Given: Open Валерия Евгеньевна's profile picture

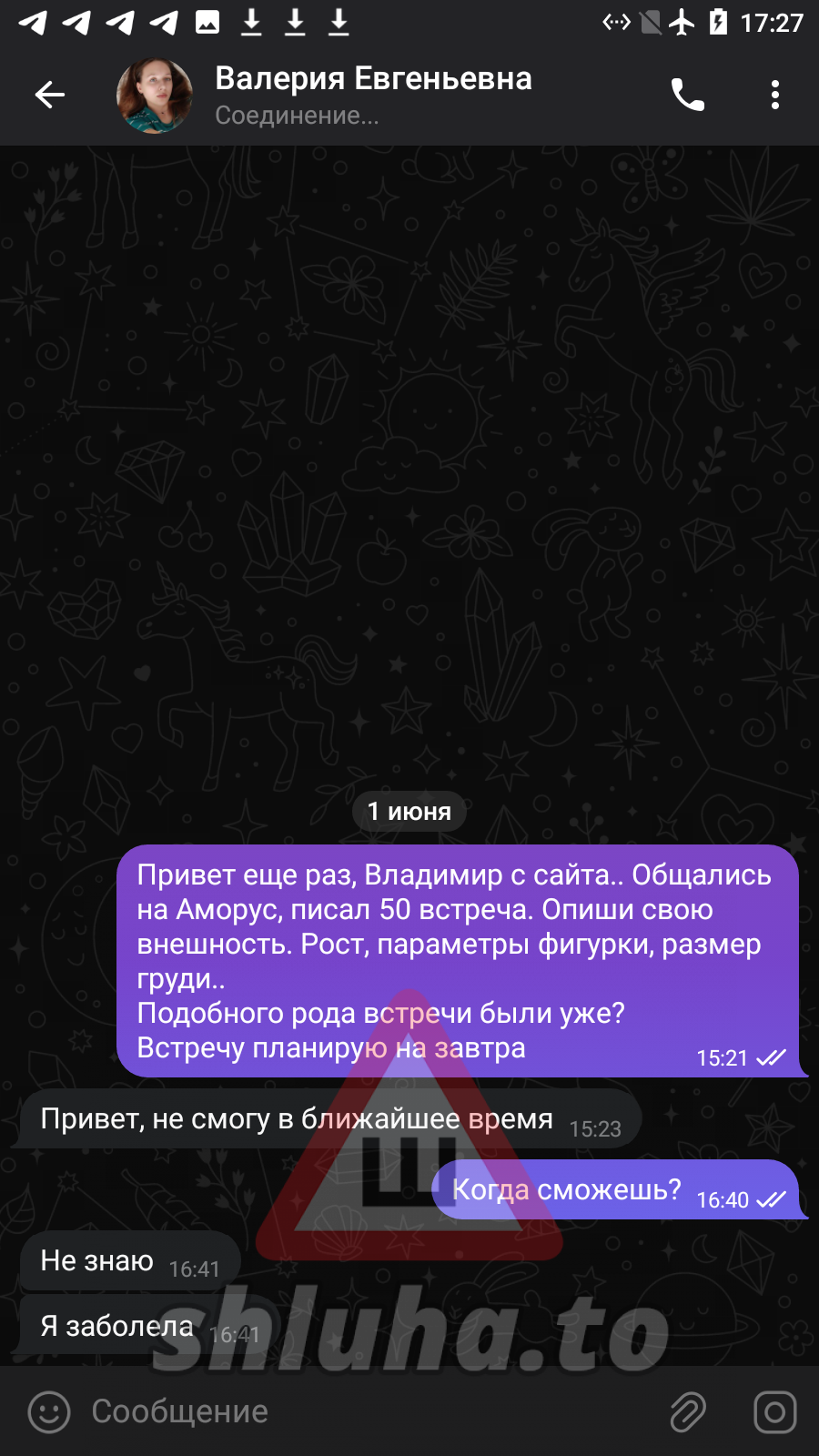Looking at the screenshot, I should click(155, 96).
